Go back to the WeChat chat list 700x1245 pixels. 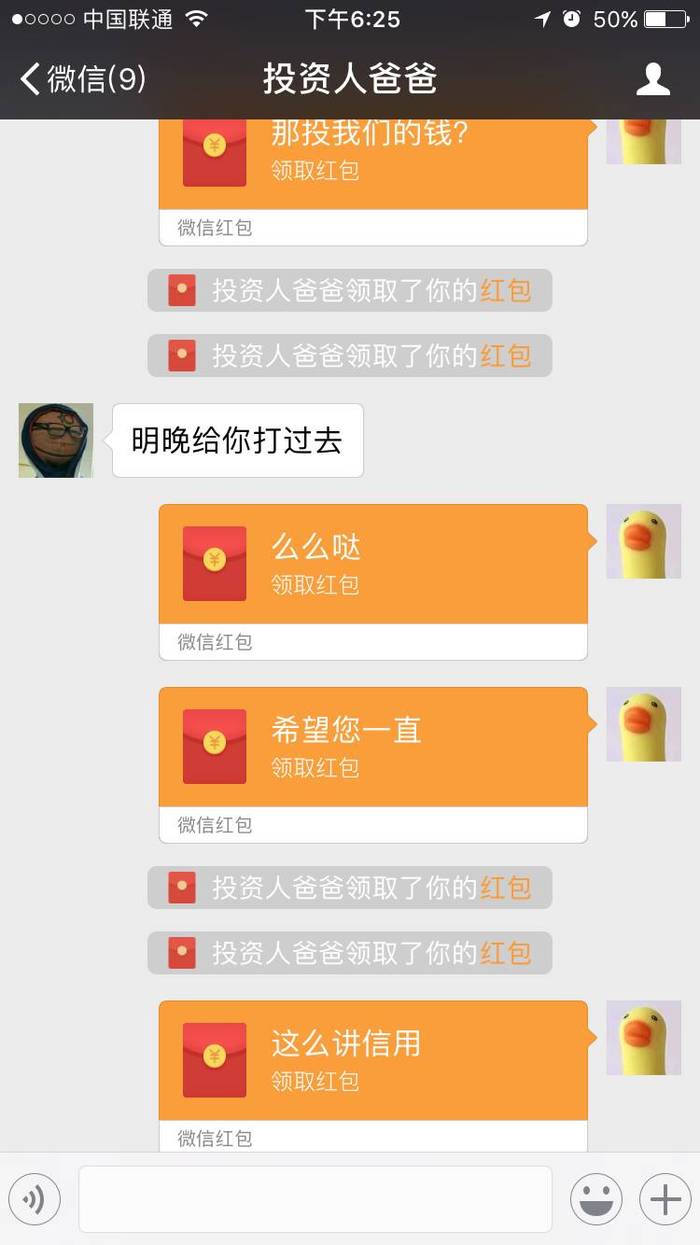tap(82, 79)
